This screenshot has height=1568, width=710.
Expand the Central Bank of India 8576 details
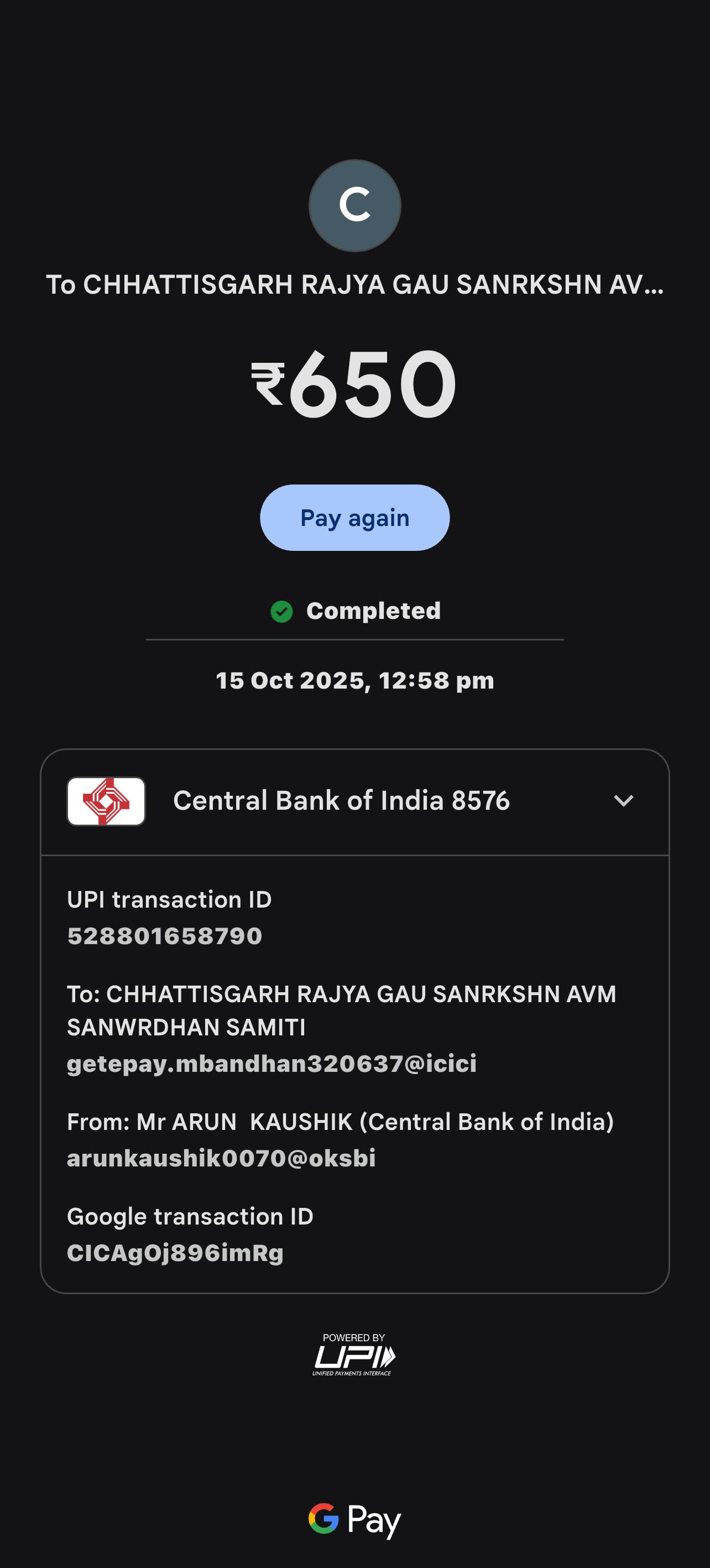(x=623, y=800)
